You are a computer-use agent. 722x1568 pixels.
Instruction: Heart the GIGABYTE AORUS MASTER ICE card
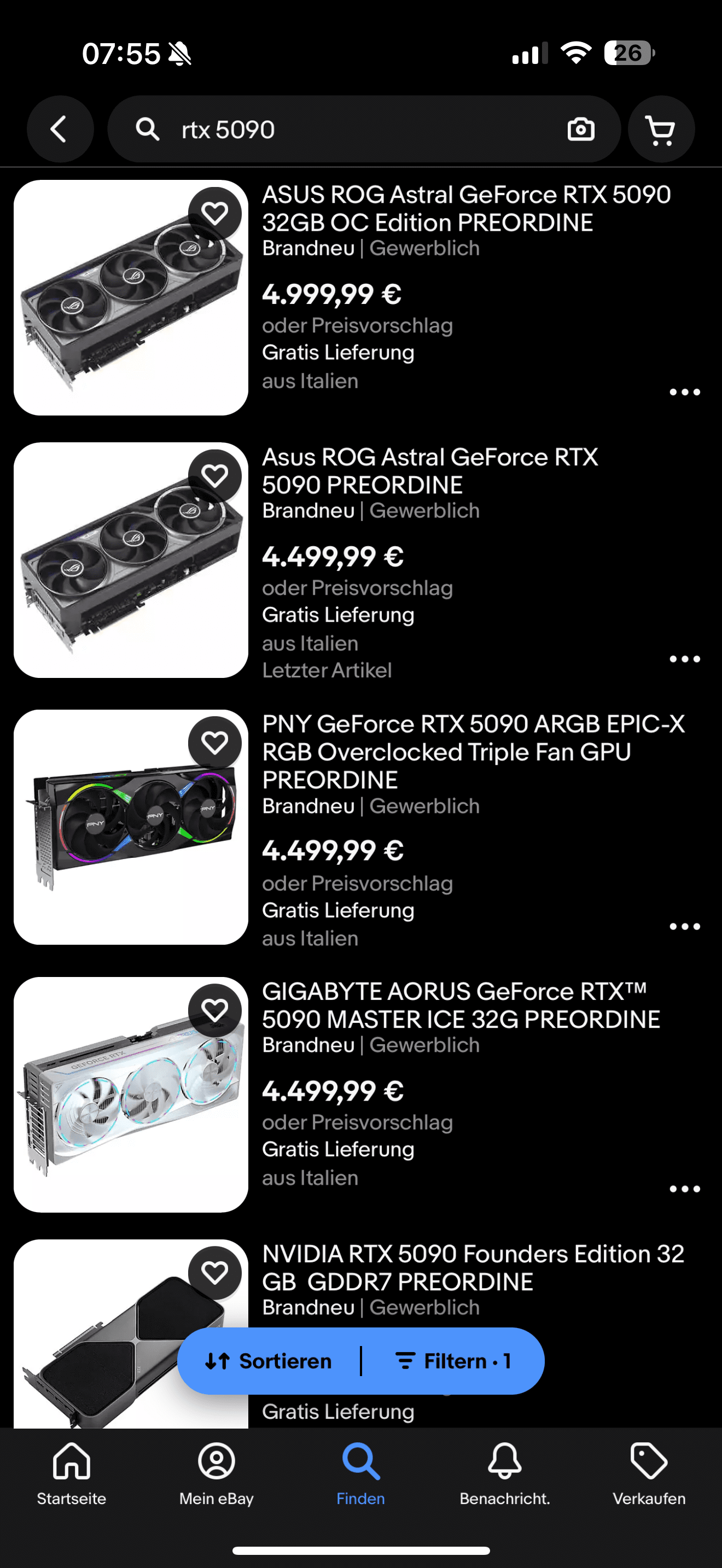click(x=215, y=1011)
